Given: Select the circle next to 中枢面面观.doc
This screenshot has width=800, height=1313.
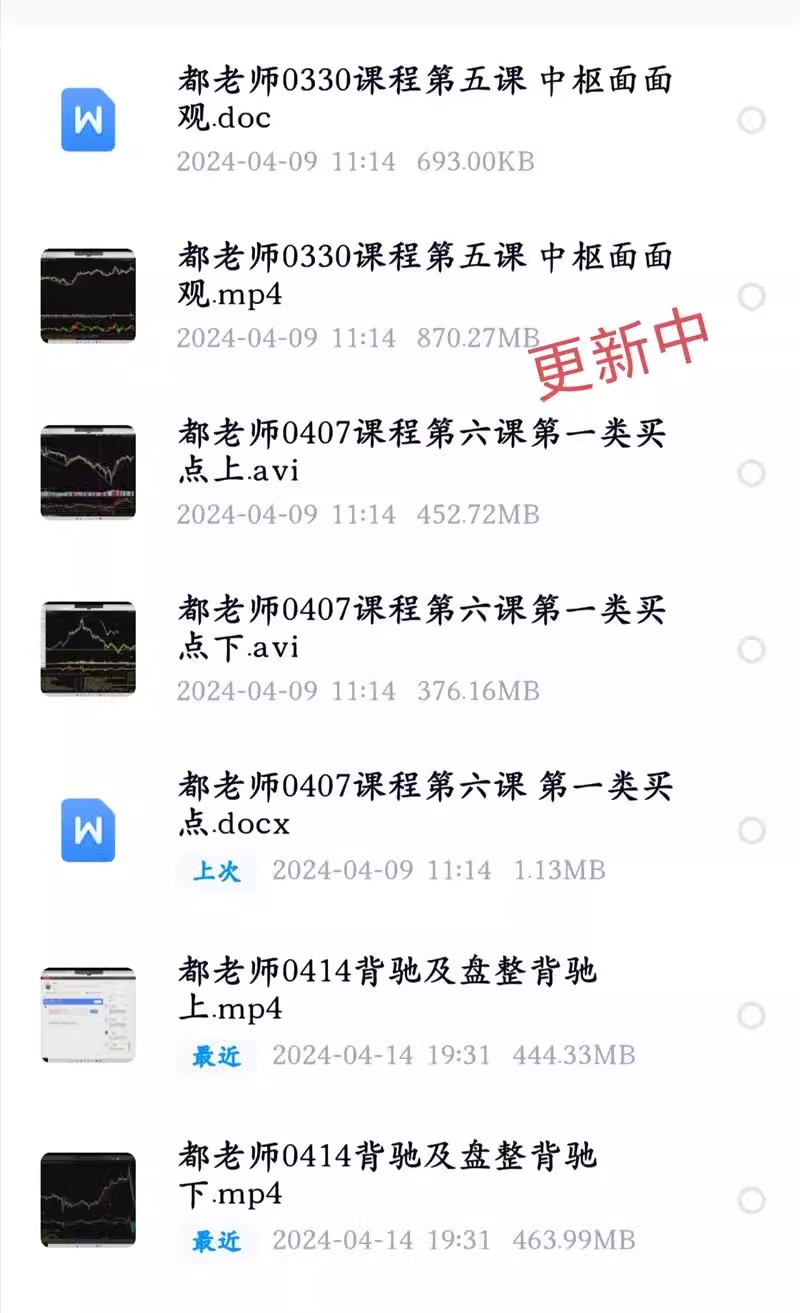Looking at the screenshot, I should tap(752, 120).
